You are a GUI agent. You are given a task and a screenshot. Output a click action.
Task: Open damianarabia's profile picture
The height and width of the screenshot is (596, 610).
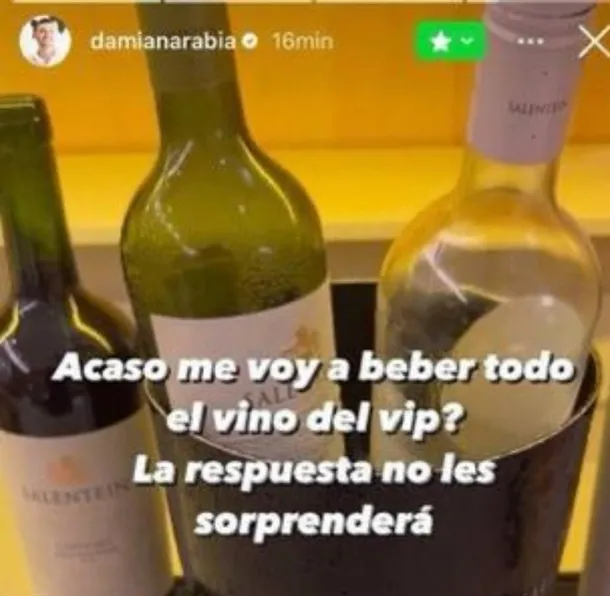44,42
